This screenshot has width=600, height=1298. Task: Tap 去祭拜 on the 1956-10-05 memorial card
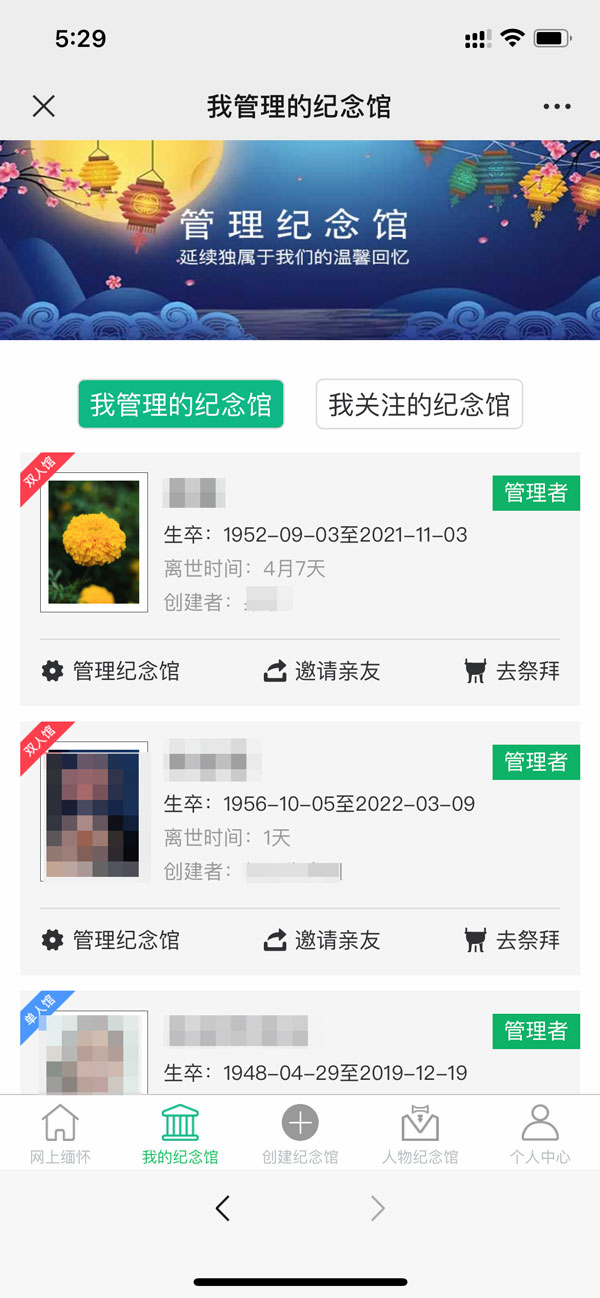tap(513, 940)
